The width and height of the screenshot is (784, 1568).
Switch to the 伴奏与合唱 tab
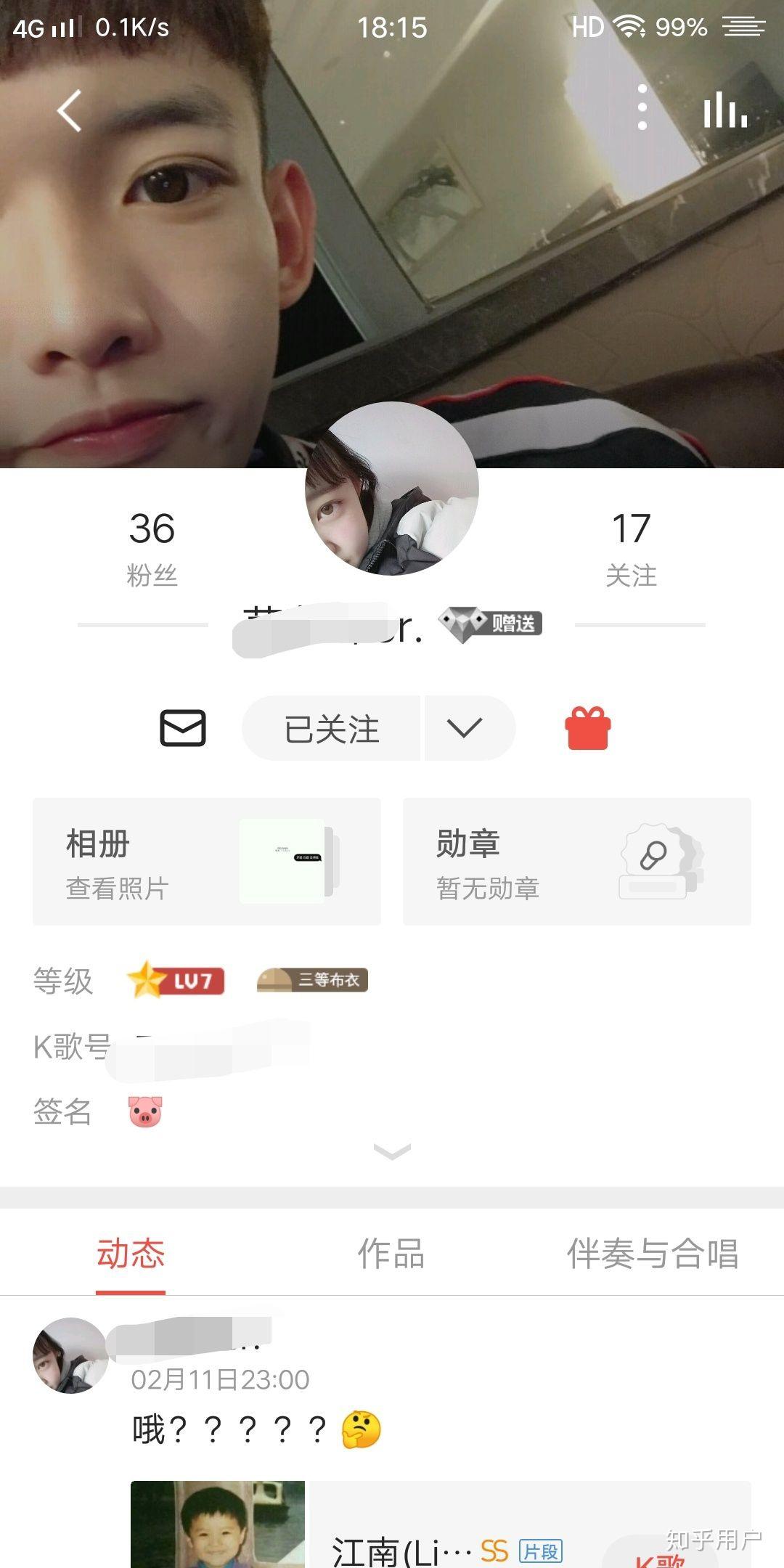pyautogui.click(x=652, y=1254)
